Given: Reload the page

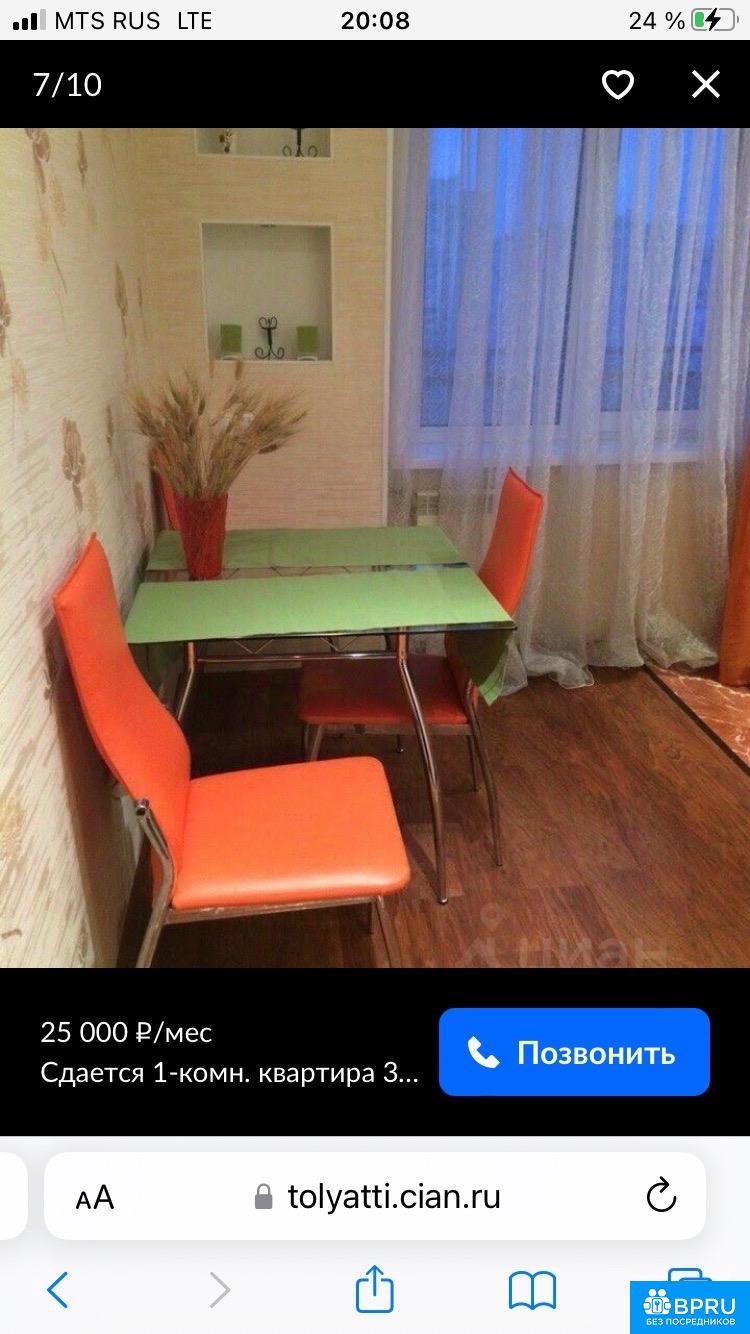Looking at the screenshot, I should pos(661,1196).
